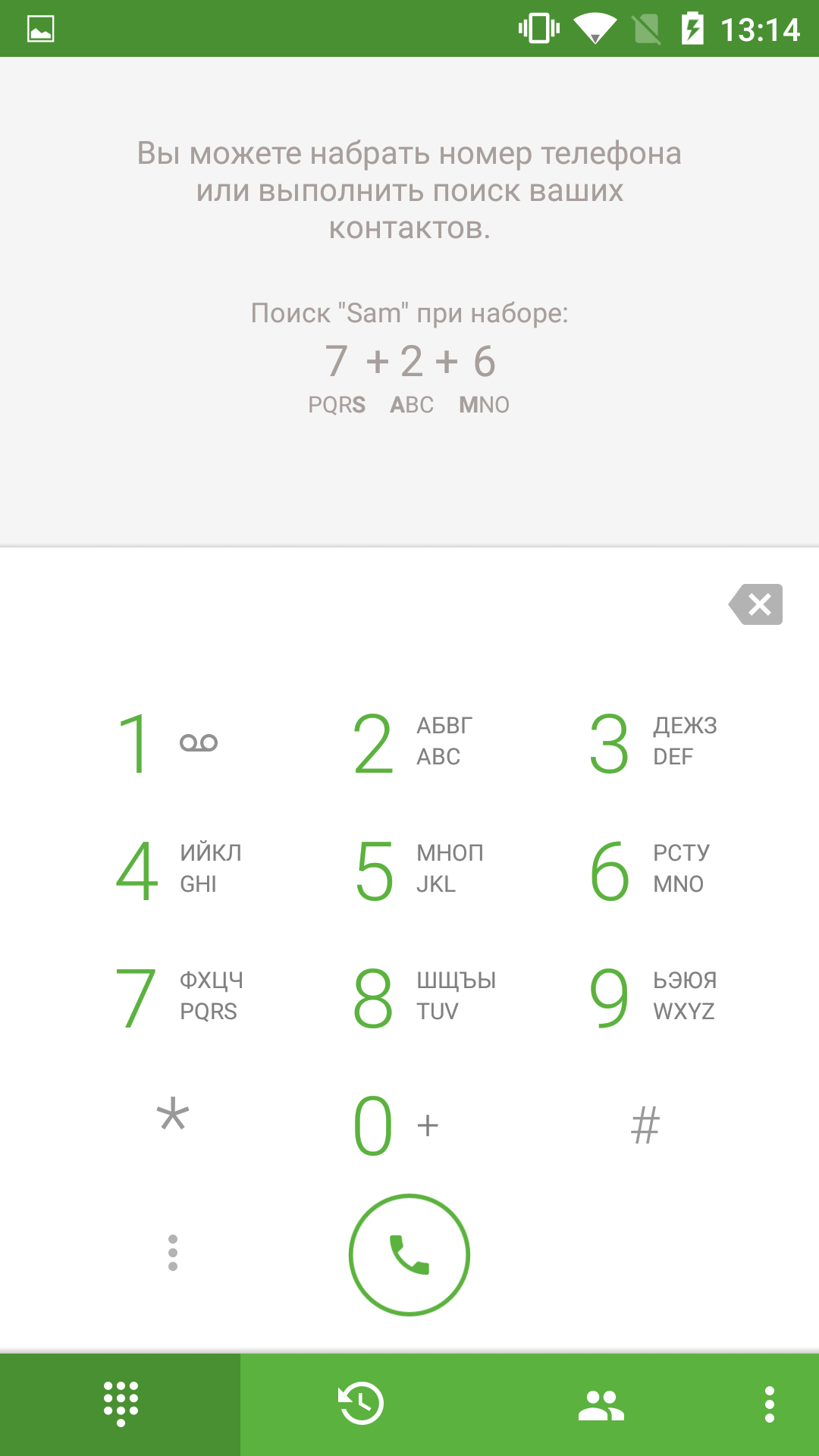This screenshot has height=1456, width=819.
Task: Tap the 6 MNO key
Action: 646,871
